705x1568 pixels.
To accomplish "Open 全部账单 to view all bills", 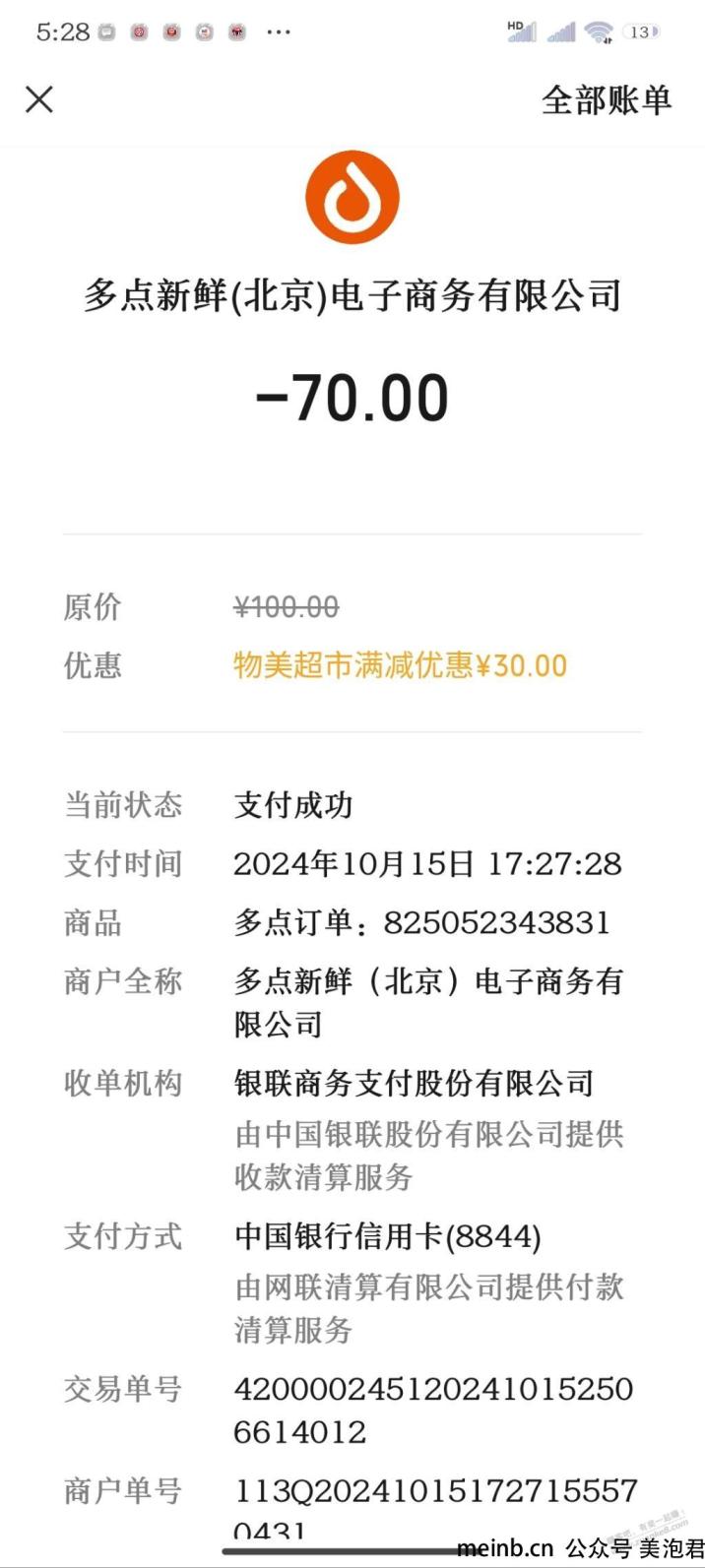I will tap(607, 100).
